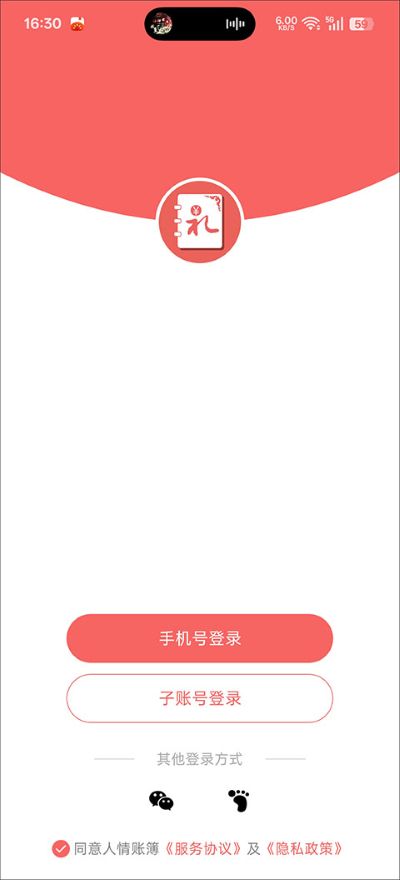Log in with the WeChat icon
Viewport: 400px width, 880px height.
161,800
